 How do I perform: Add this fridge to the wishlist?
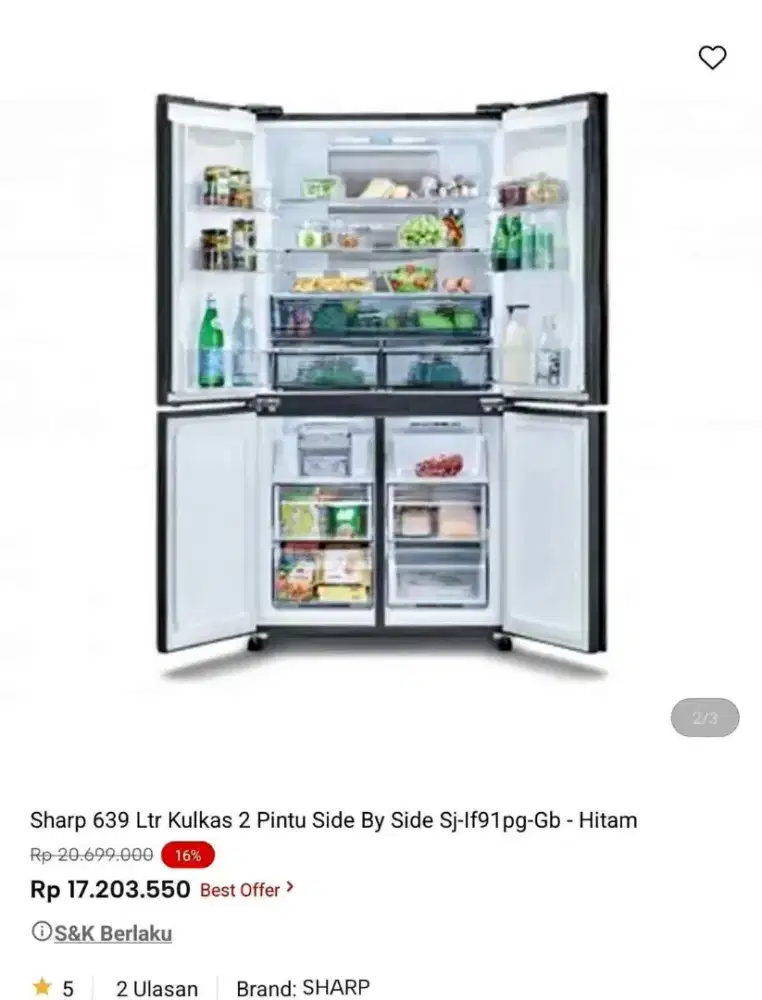click(712, 58)
